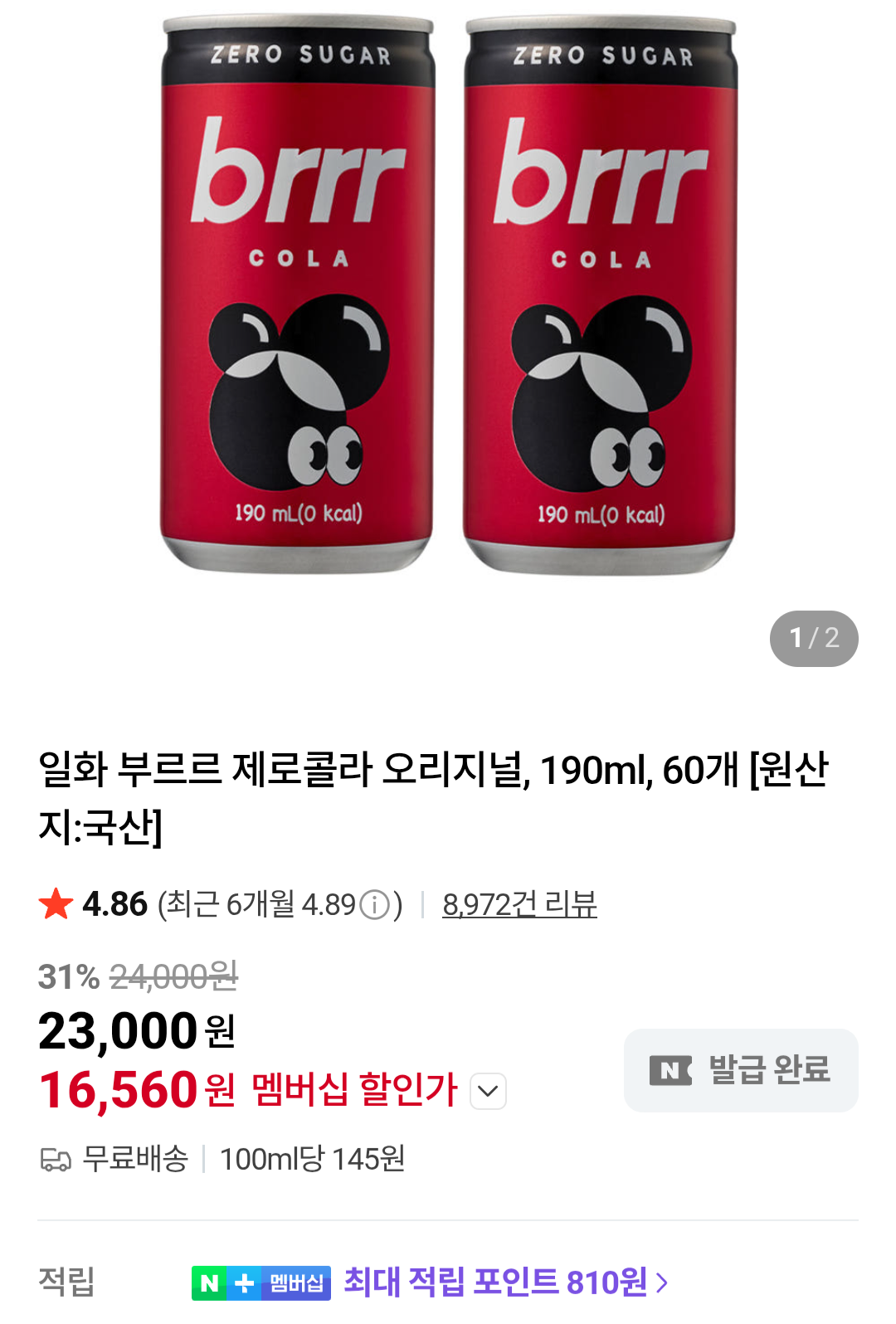The height and width of the screenshot is (1324, 896).
Task: Open the 8,972건 리뷰 reviews link
Action: [x=521, y=906]
